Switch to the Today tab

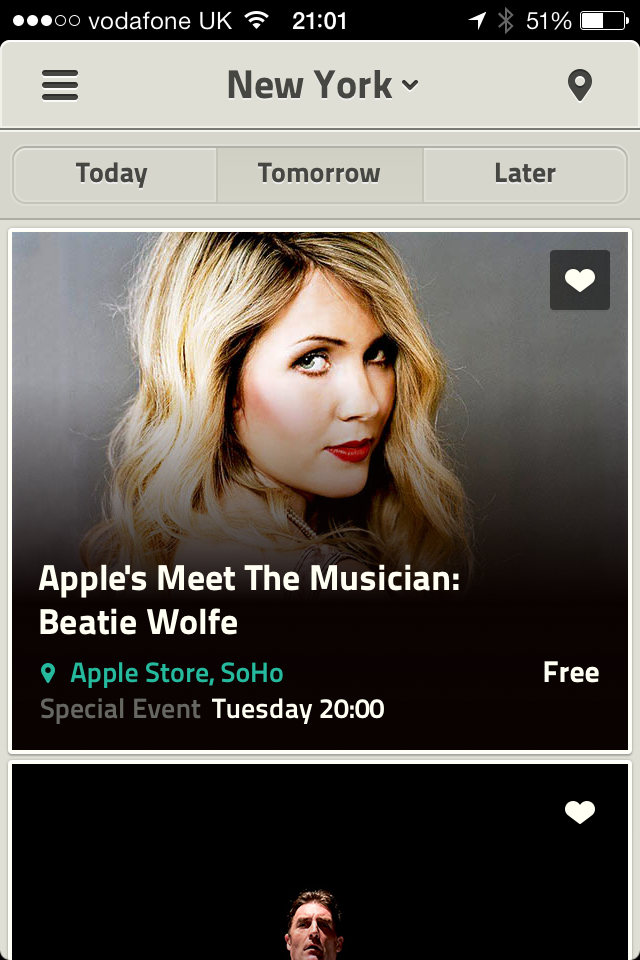[112, 174]
